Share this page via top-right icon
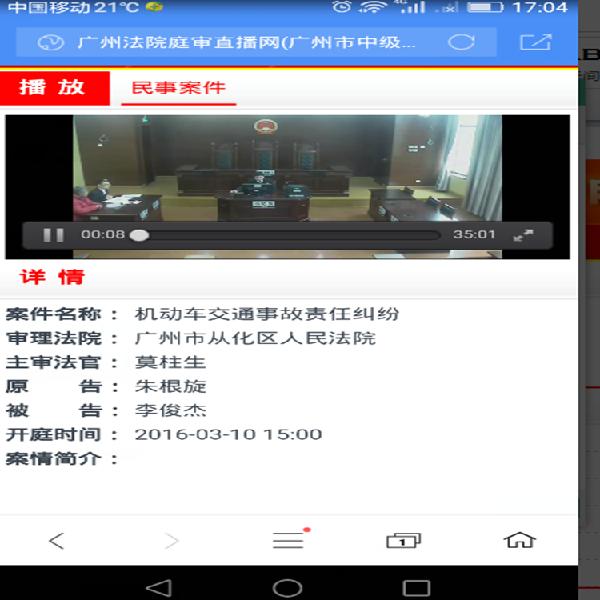Image resolution: width=600 pixels, height=600 pixels. pyautogui.click(x=535, y=42)
